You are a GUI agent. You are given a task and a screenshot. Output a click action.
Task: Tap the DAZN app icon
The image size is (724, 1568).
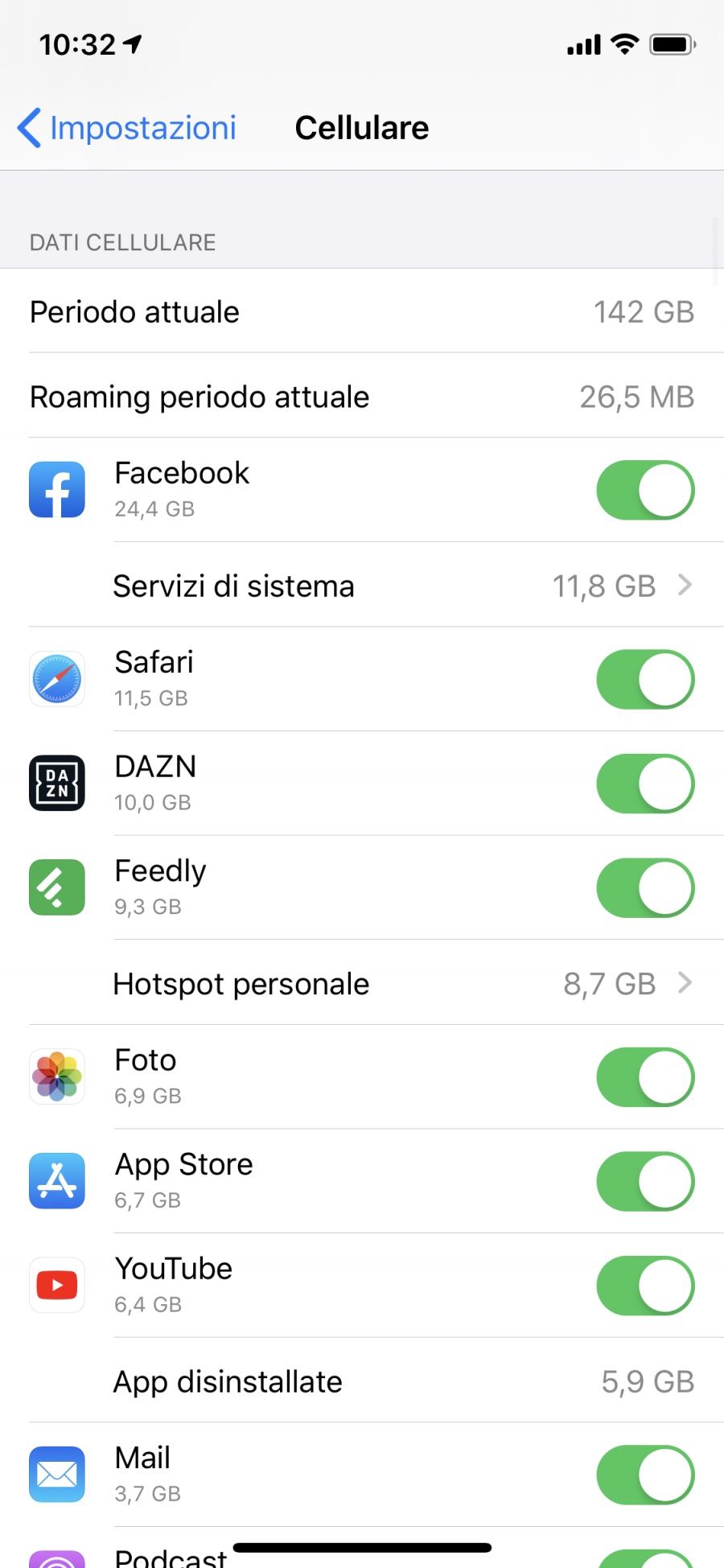click(x=56, y=783)
